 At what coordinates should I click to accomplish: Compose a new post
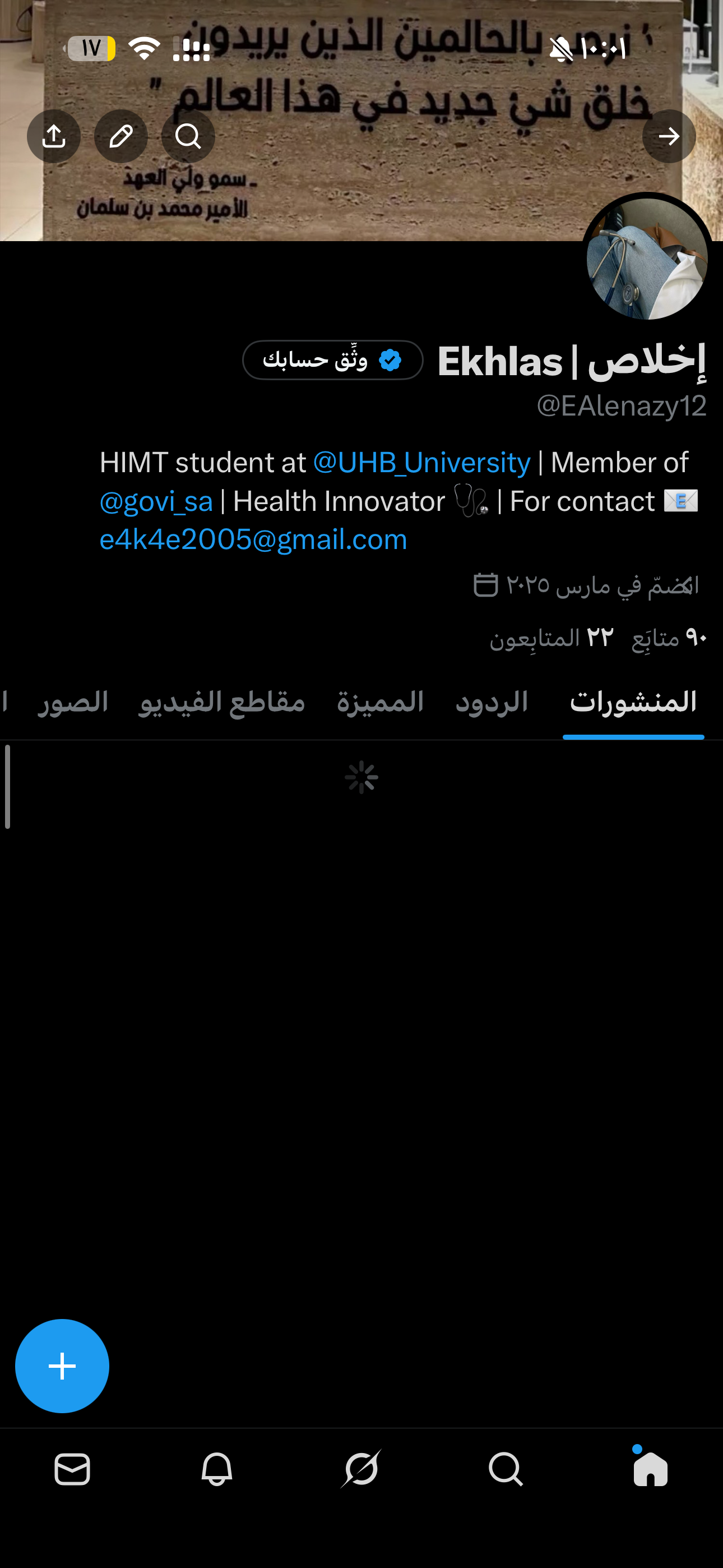tap(62, 1366)
